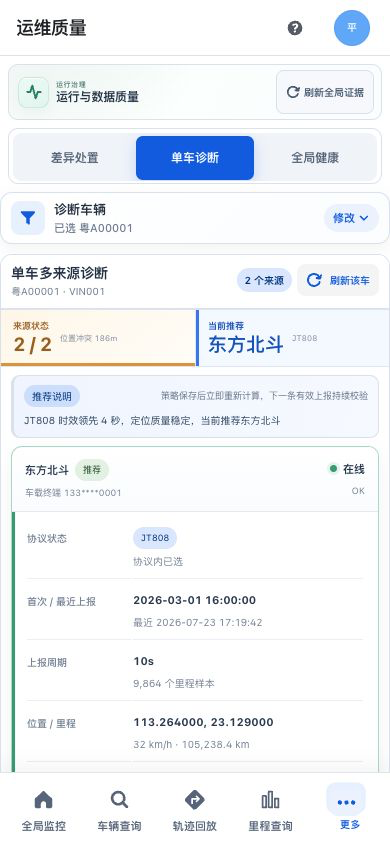This screenshot has height=844, width=390.
Task: Open the help question mark icon
Action: [295, 28]
